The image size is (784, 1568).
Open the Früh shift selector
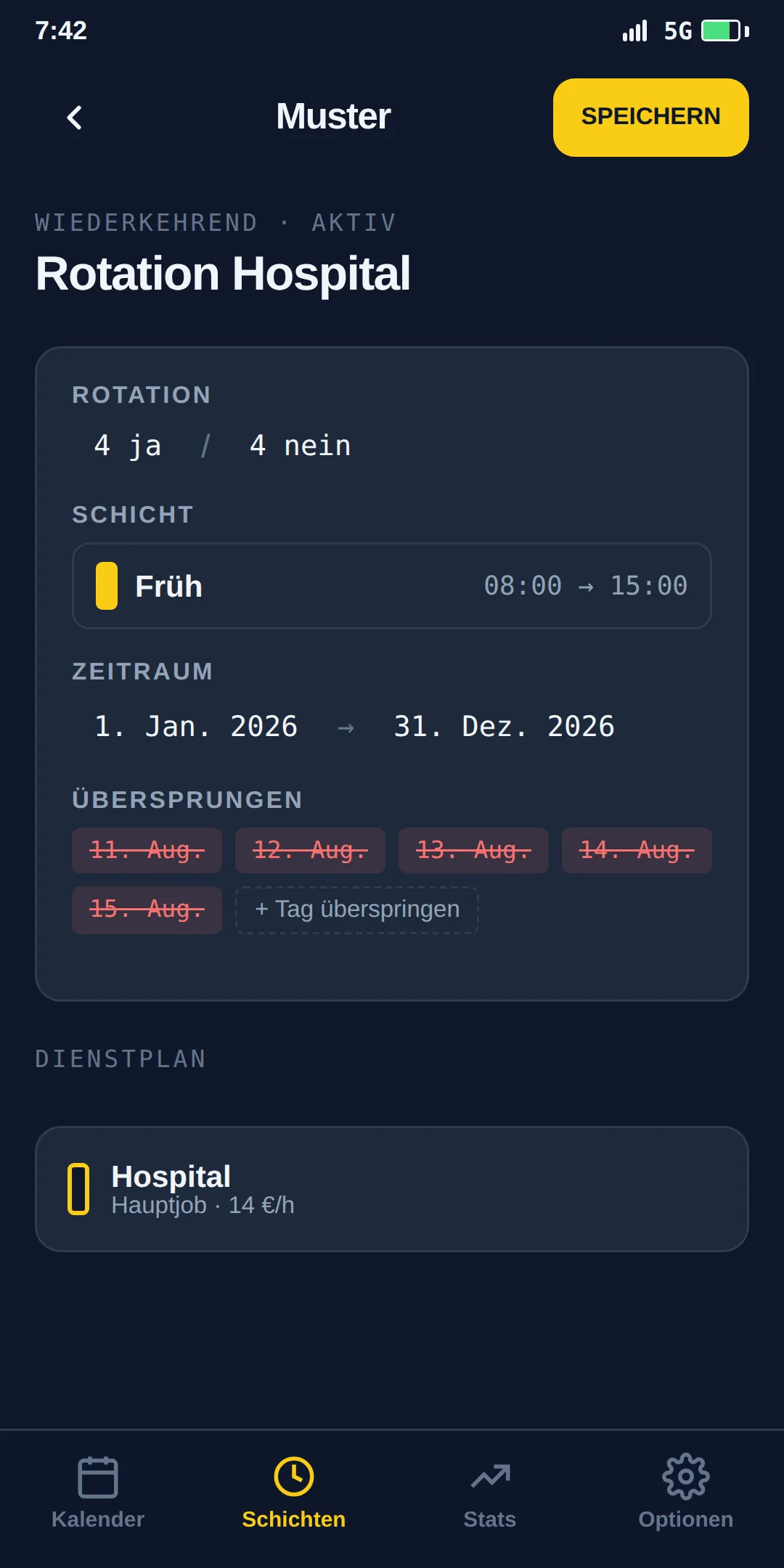click(x=392, y=586)
